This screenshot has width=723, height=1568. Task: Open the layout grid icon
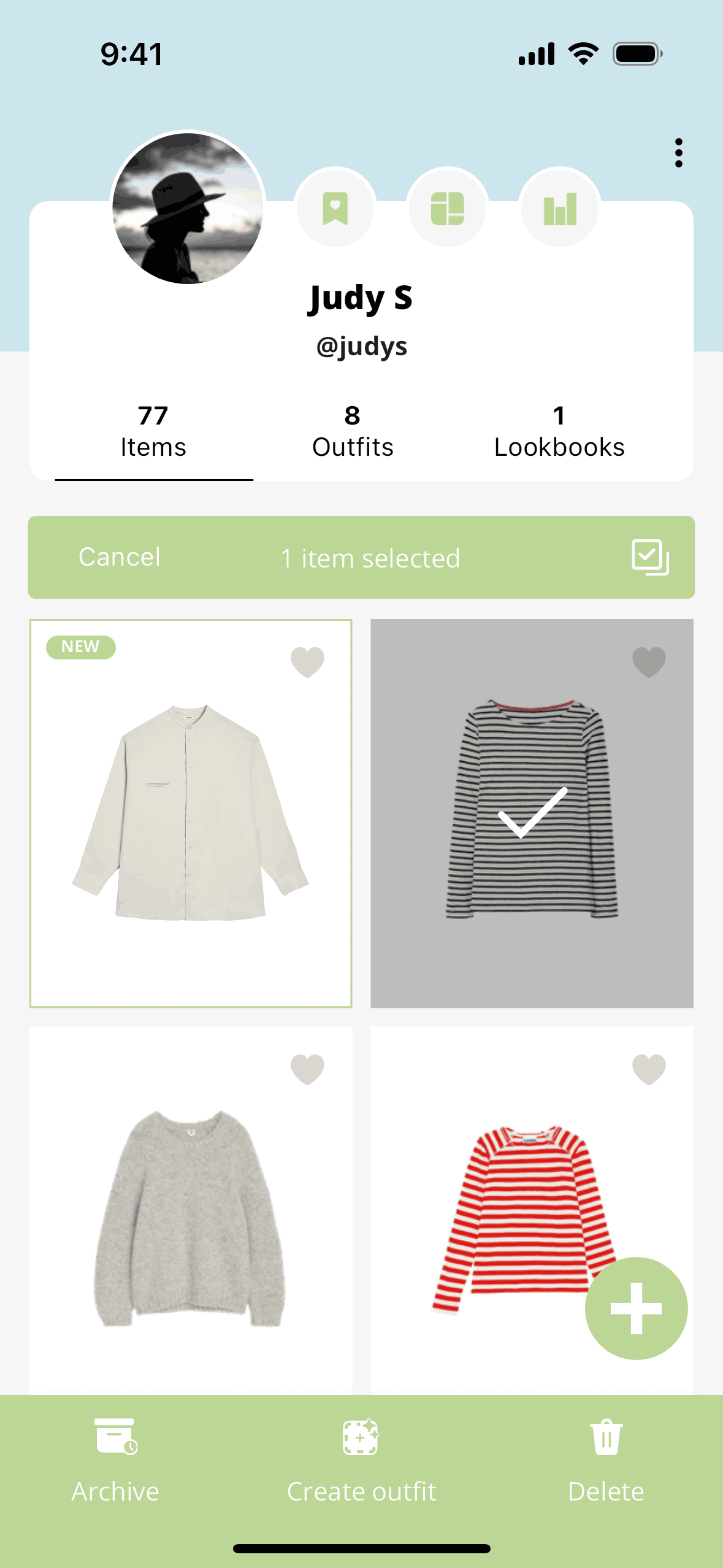447,208
